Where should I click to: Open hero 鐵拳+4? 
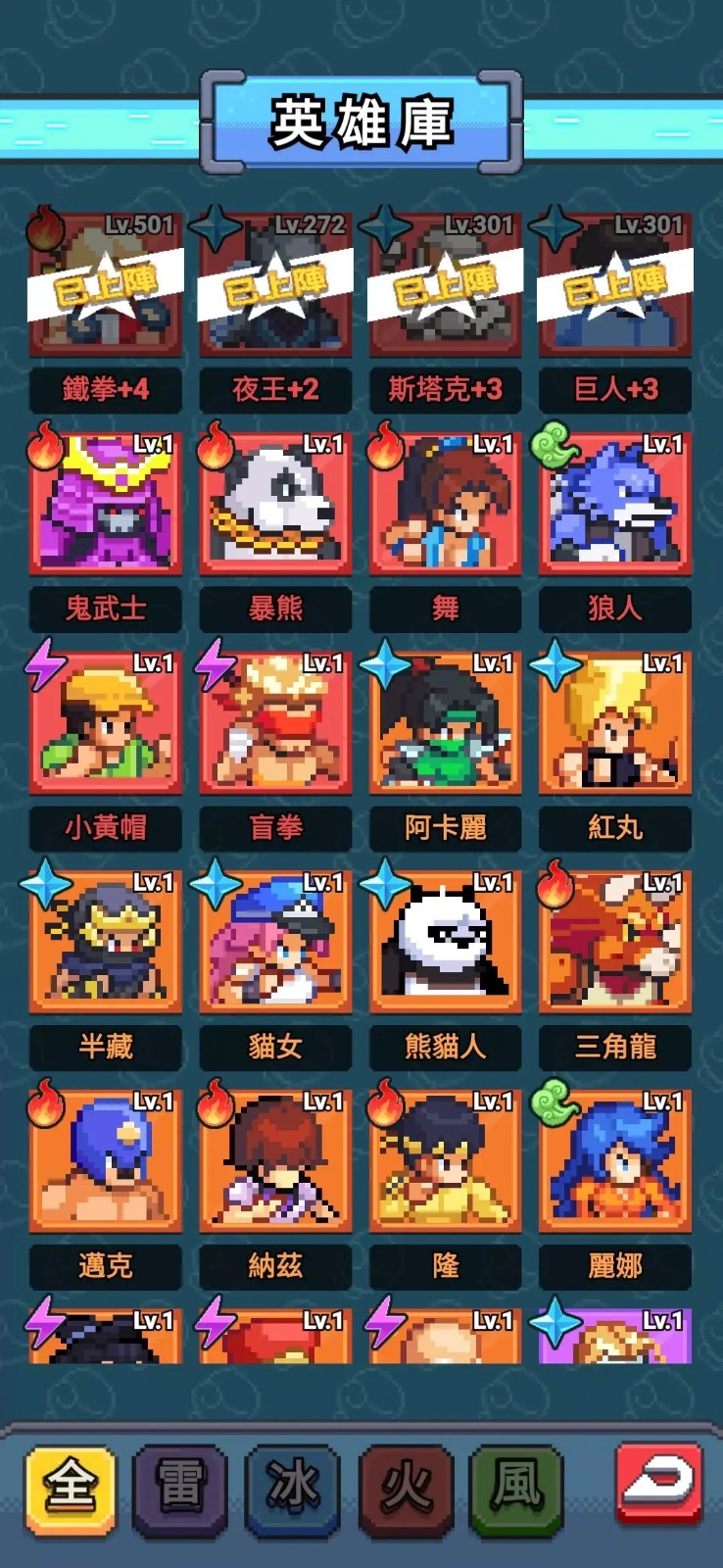(x=105, y=289)
